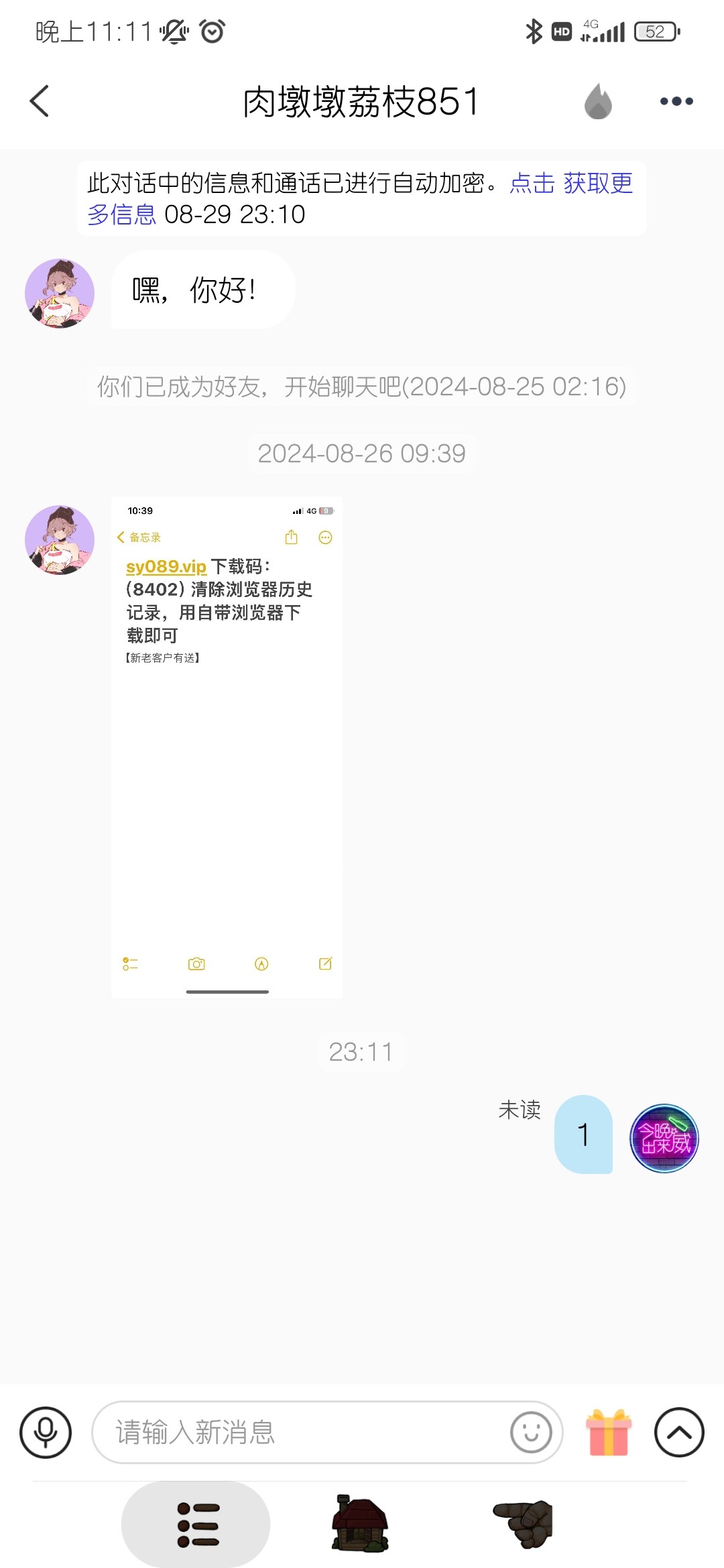Select the pointing hand icon tab
The image size is (724, 1568).
(x=524, y=1524)
